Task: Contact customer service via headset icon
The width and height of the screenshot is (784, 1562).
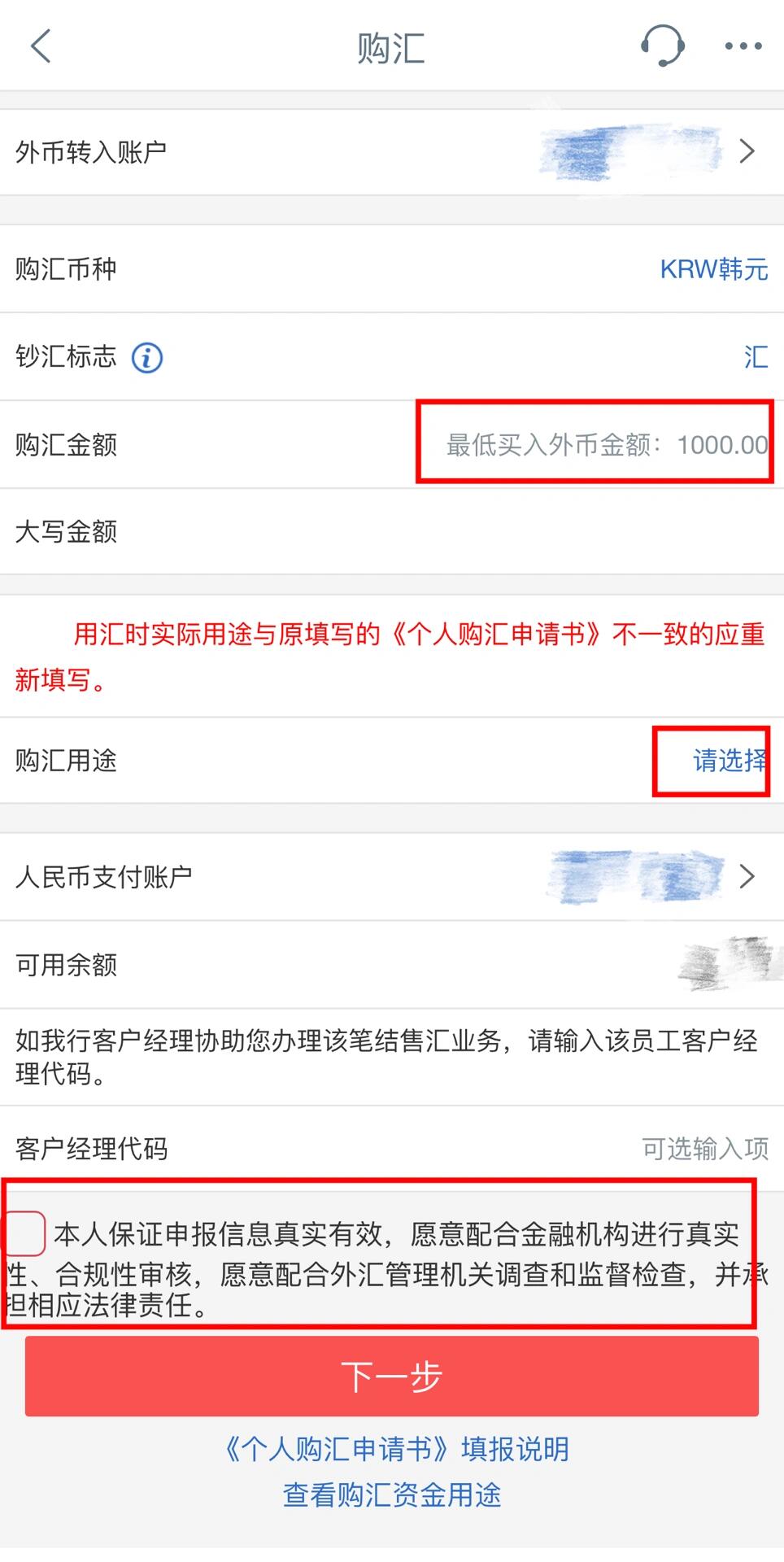Action: (662, 46)
